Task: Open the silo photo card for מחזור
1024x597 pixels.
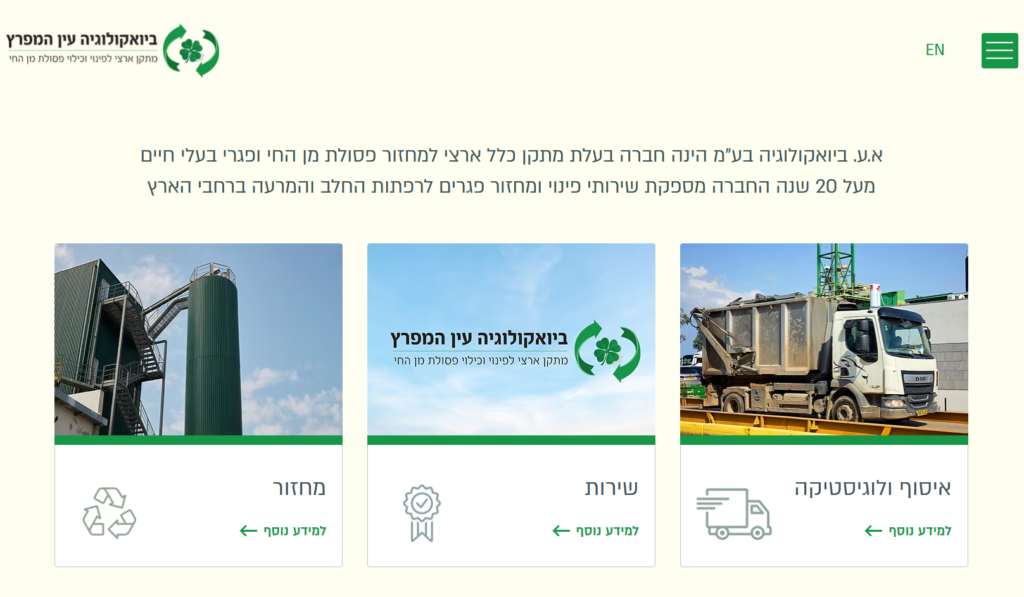Action: [x=198, y=339]
